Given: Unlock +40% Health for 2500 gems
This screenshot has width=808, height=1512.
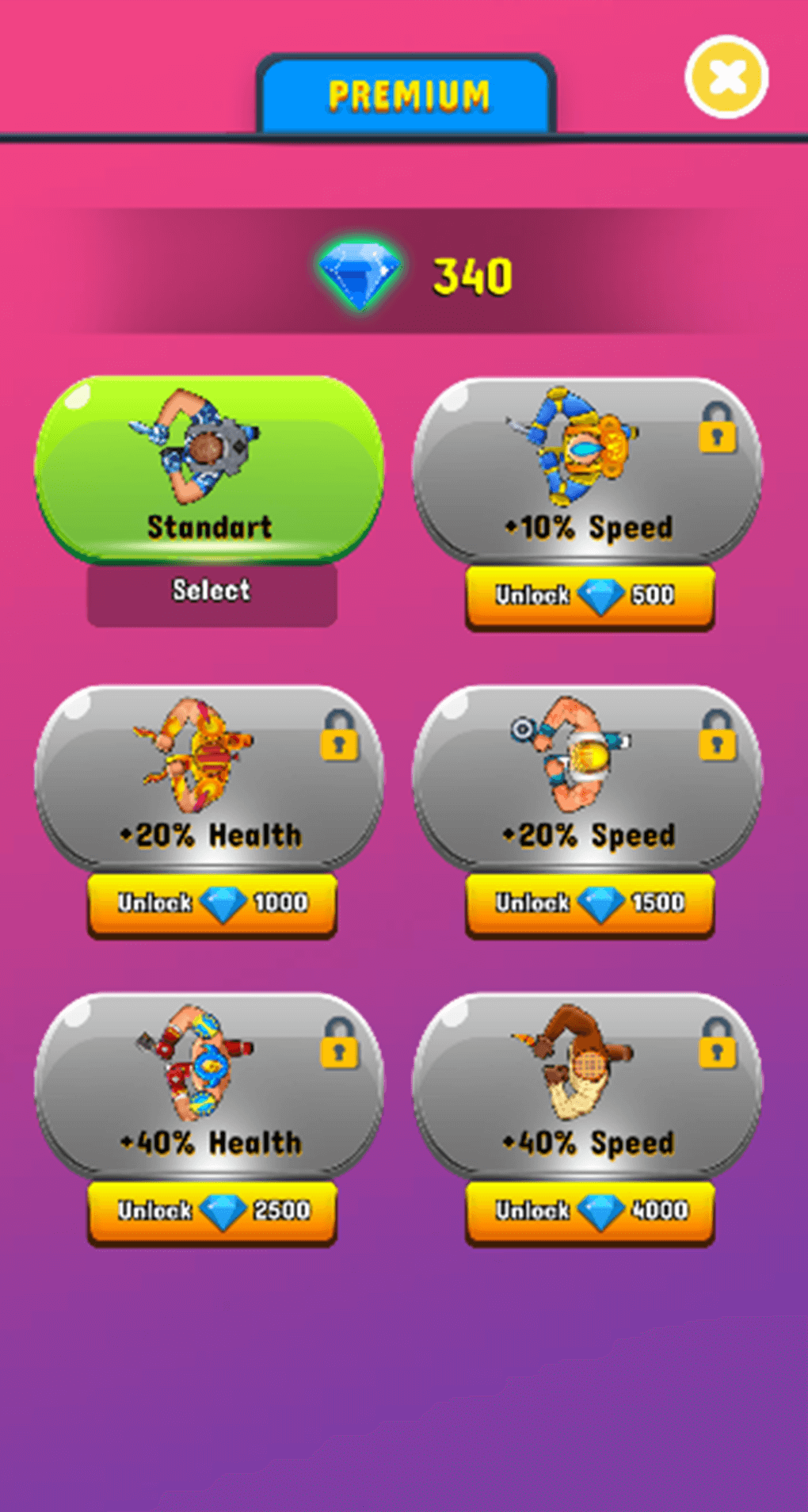Looking at the screenshot, I should click(212, 1212).
